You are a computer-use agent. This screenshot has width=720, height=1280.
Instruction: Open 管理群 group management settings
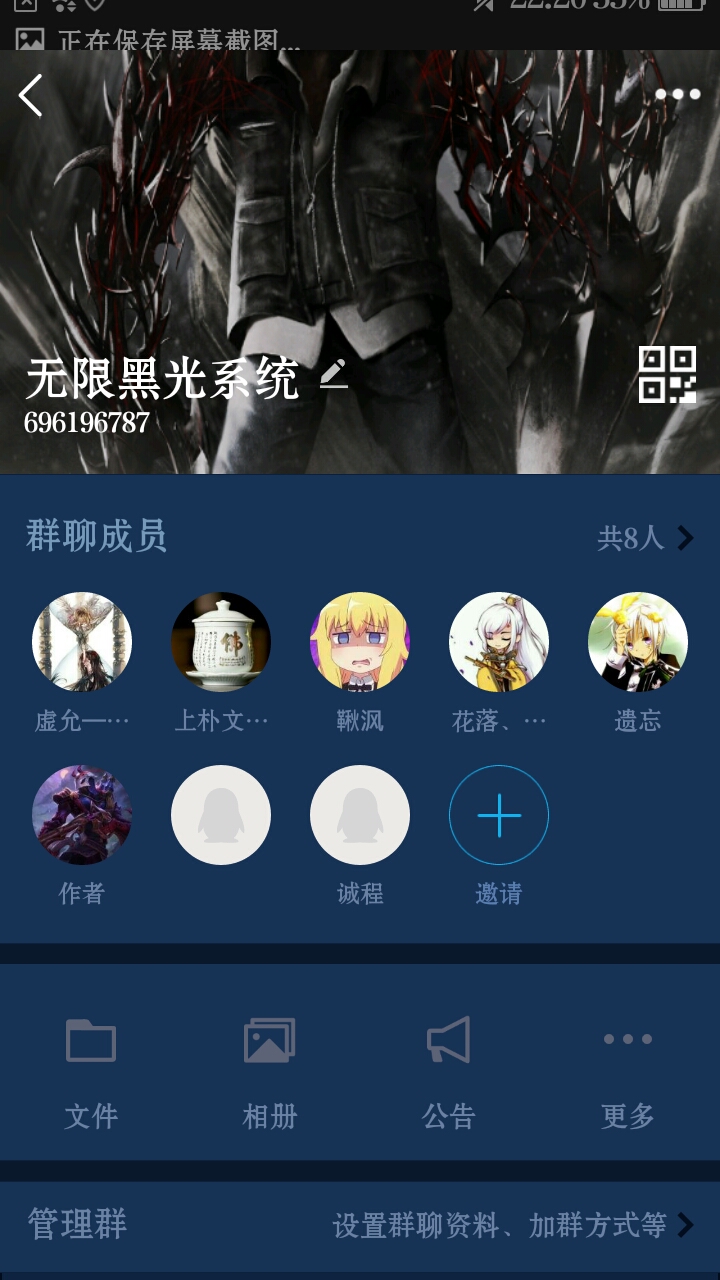pos(360,1224)
